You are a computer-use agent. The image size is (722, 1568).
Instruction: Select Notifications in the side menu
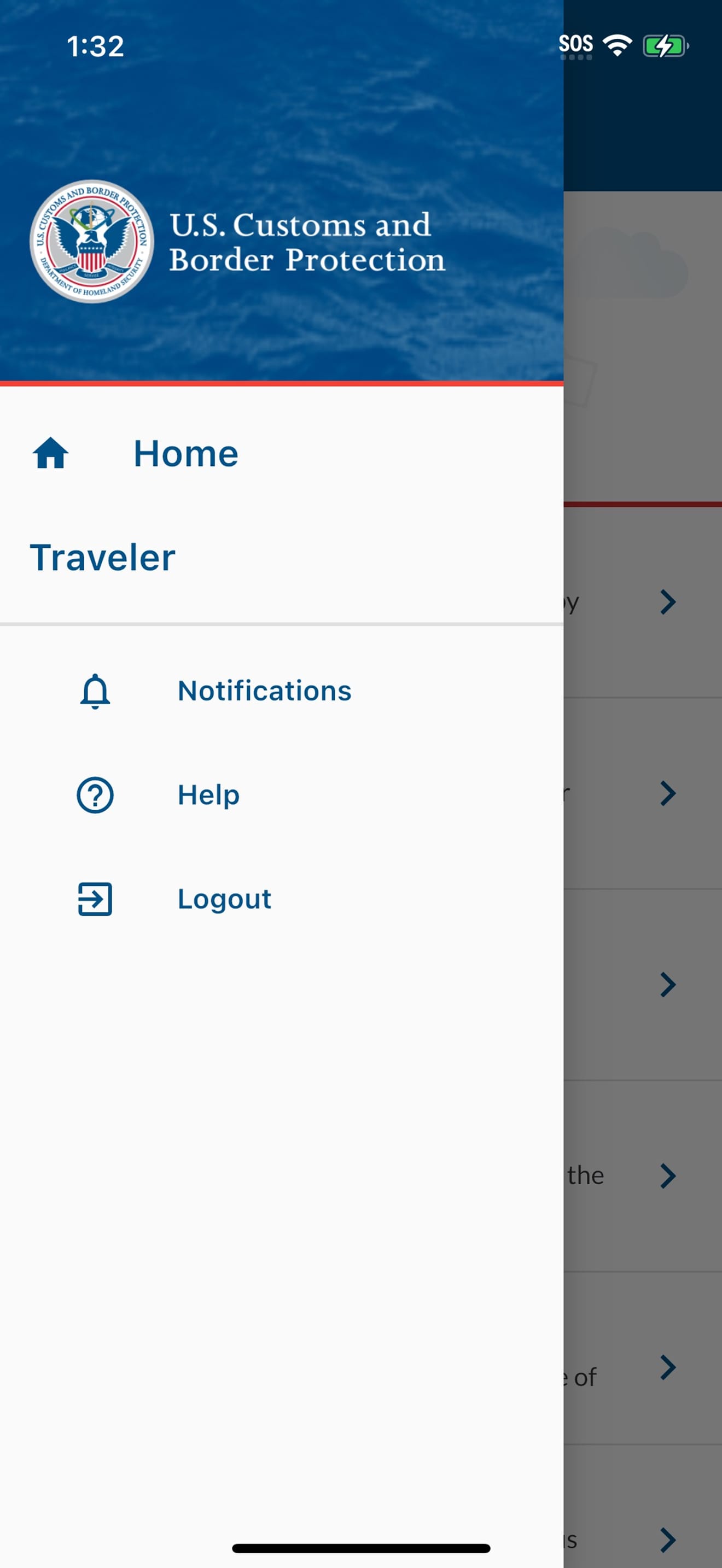coord(264,691)
